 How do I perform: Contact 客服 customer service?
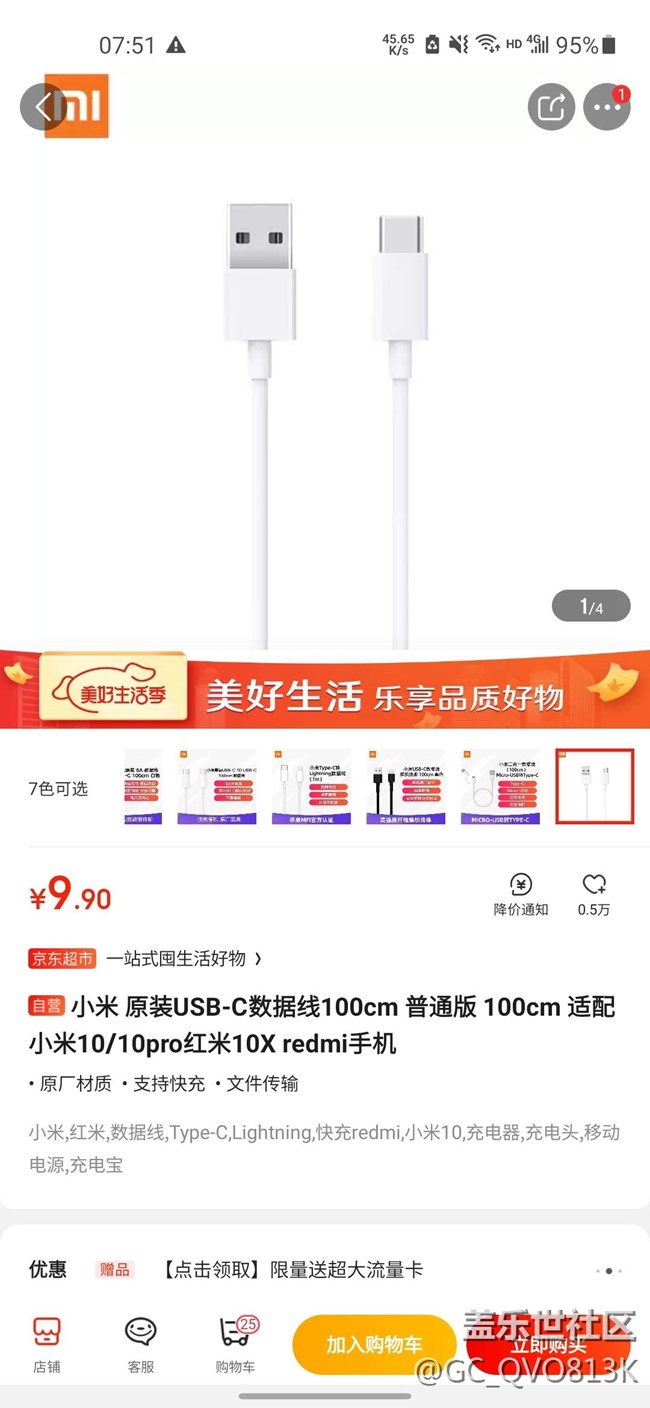coord(141,1343)
